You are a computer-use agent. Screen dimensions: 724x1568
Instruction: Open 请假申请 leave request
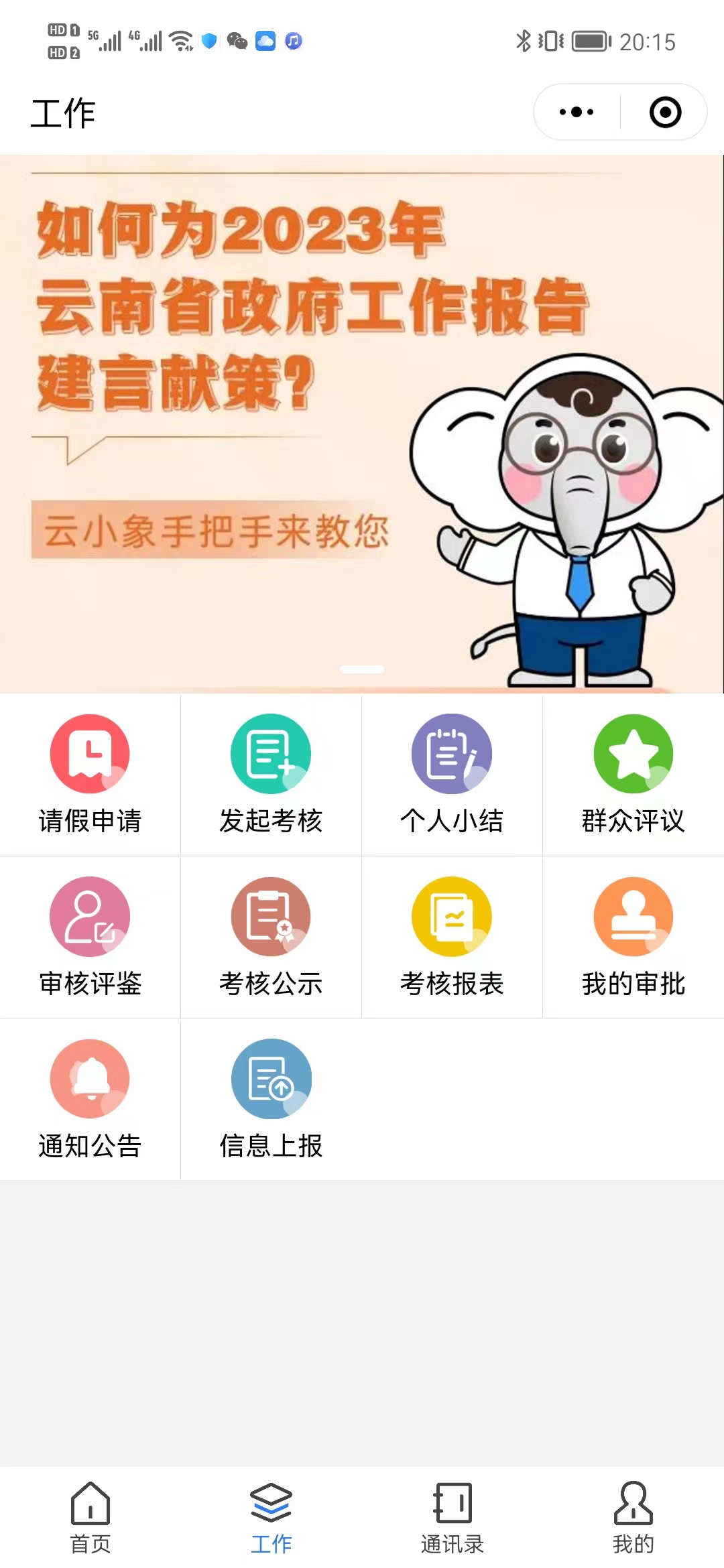pyautogui.click(x=90, y=774)
